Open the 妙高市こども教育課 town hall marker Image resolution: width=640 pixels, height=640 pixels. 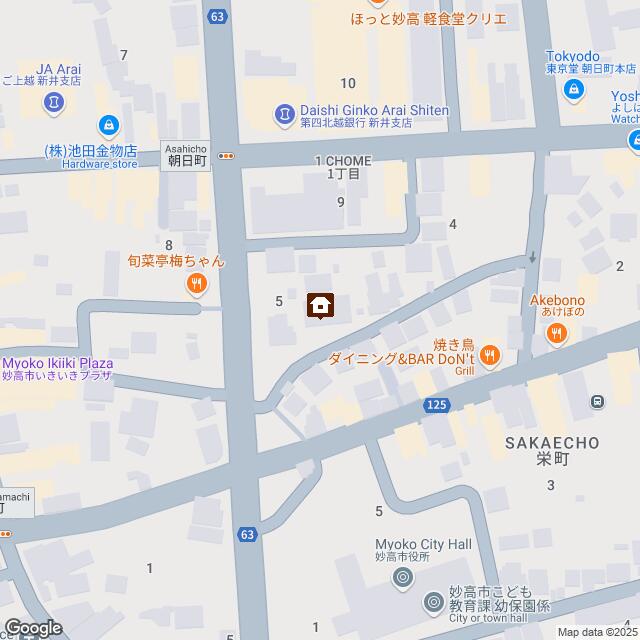coord(433,602)
